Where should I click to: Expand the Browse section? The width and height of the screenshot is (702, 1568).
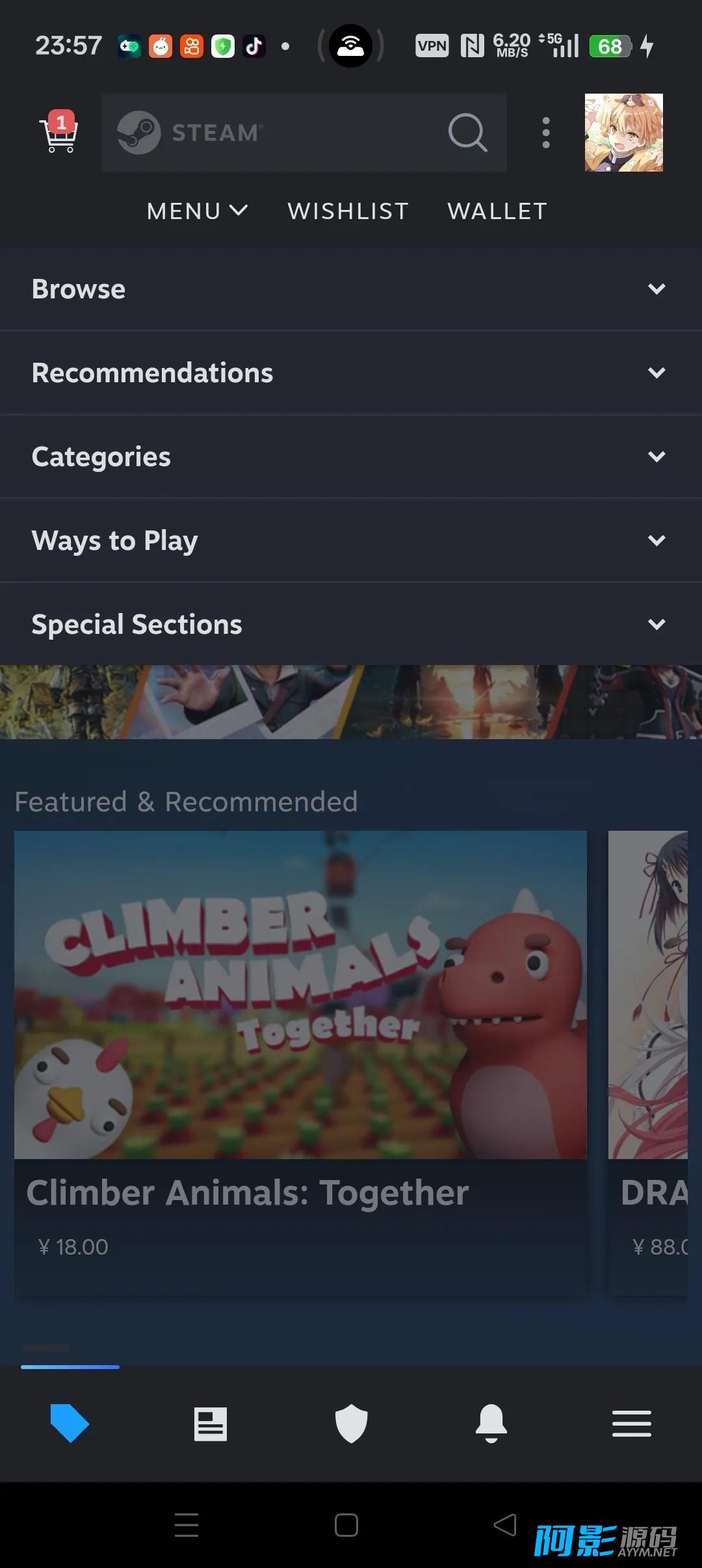coord(351,289)
